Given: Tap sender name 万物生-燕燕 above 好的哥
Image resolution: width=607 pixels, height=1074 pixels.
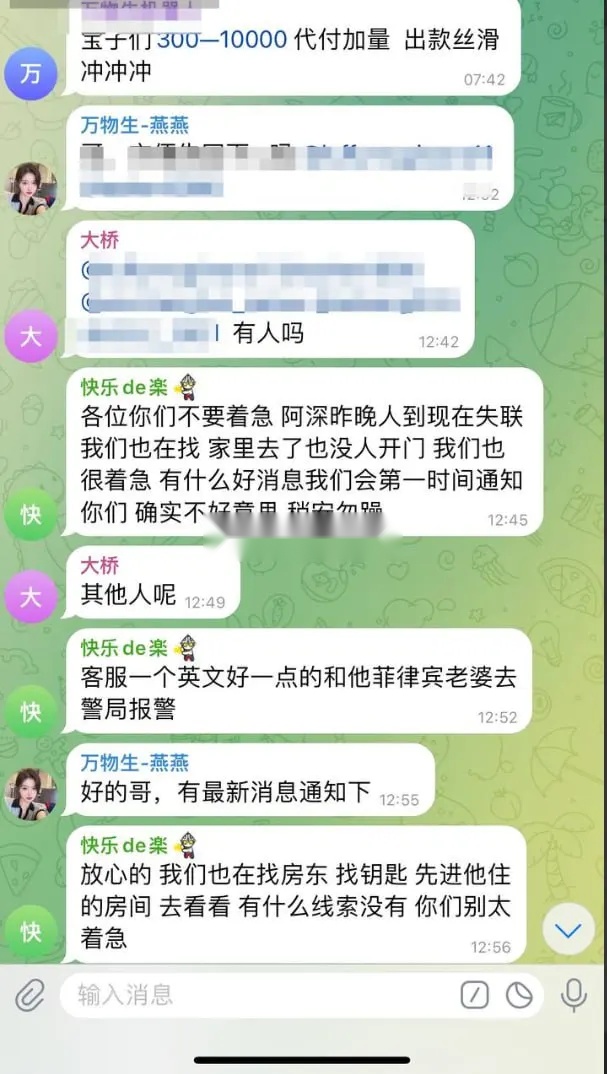Looking at the screenshot, I should 135,763.
